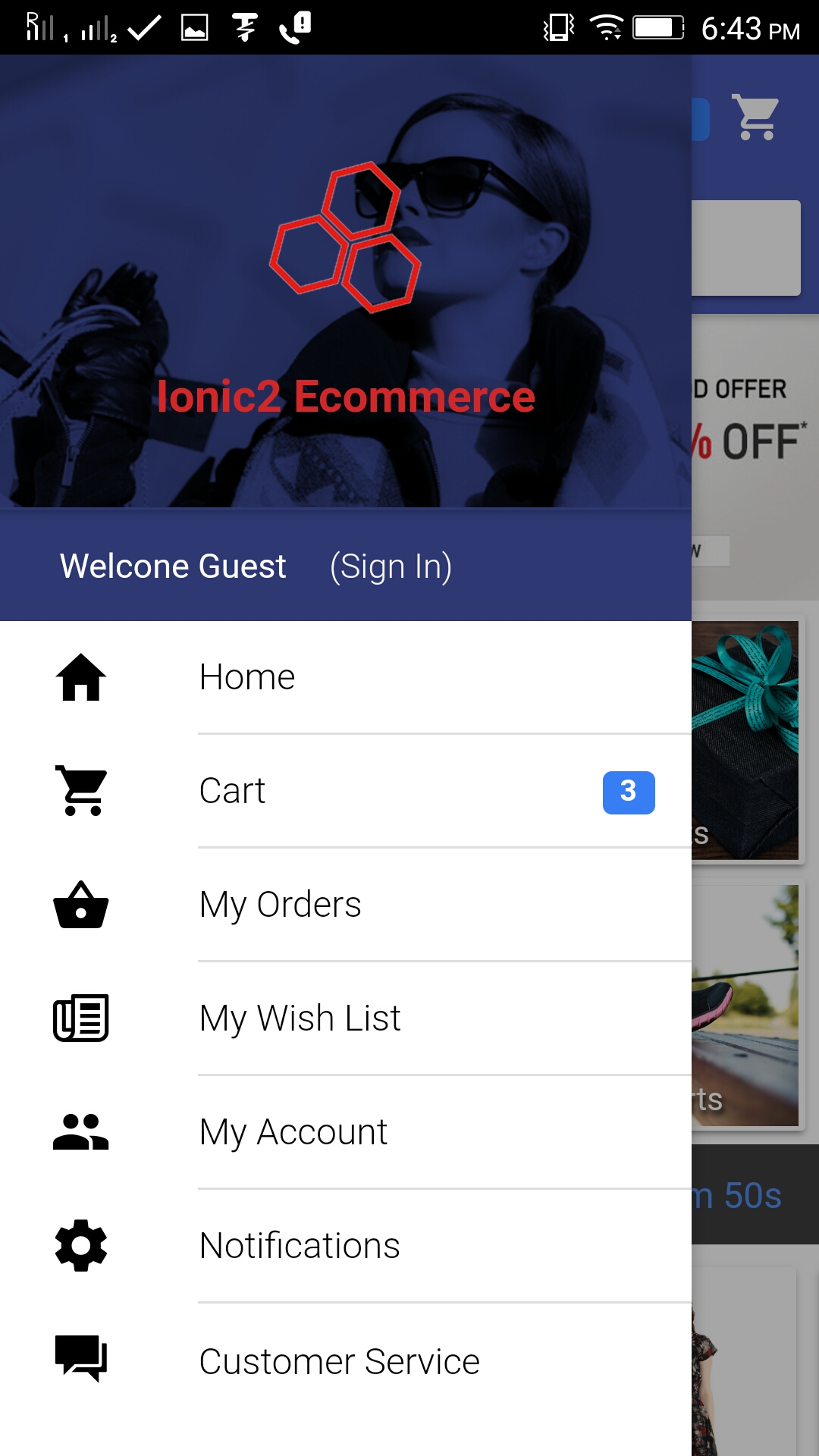Viewport: 819px width, 1456px height.
Task: Tap the blue badge showing 3 cart items
Action: pyautogui.click(x=628, y=791)
